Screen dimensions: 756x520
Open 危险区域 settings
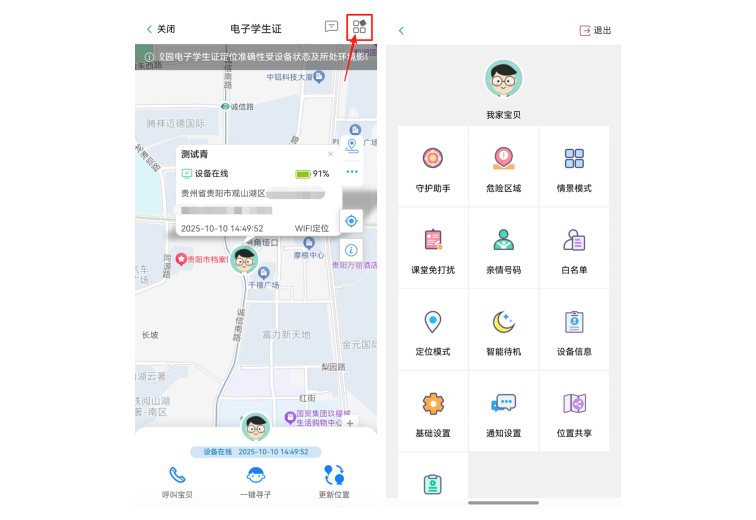click(x=503, y=167)
